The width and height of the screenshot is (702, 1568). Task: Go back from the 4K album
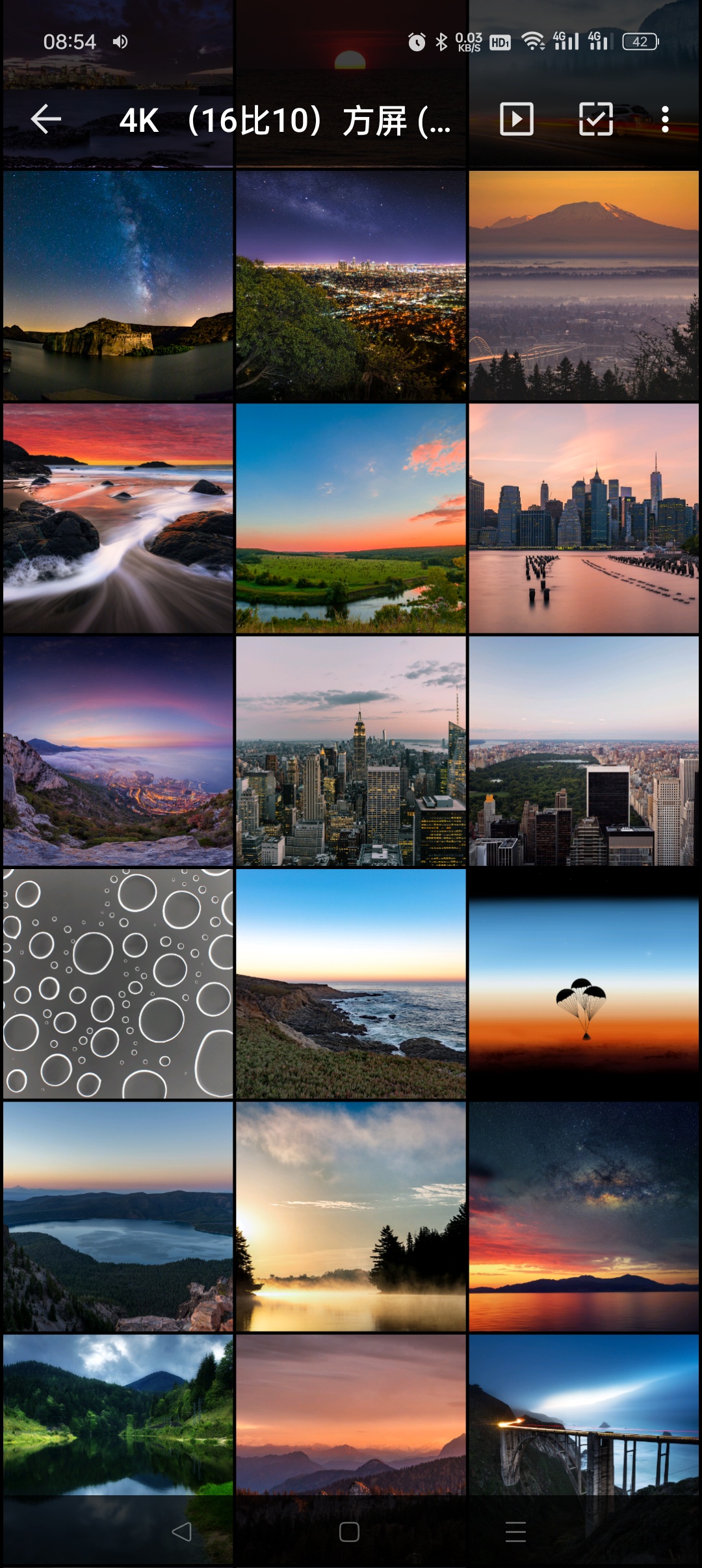45,120
